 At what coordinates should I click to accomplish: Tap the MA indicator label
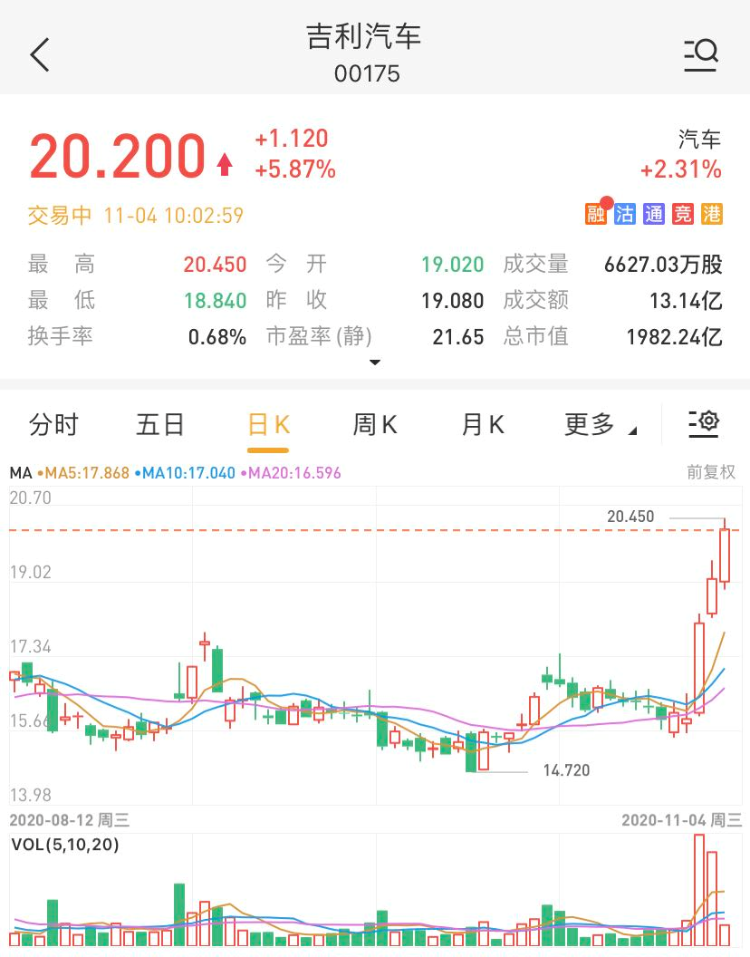[21, 473]
